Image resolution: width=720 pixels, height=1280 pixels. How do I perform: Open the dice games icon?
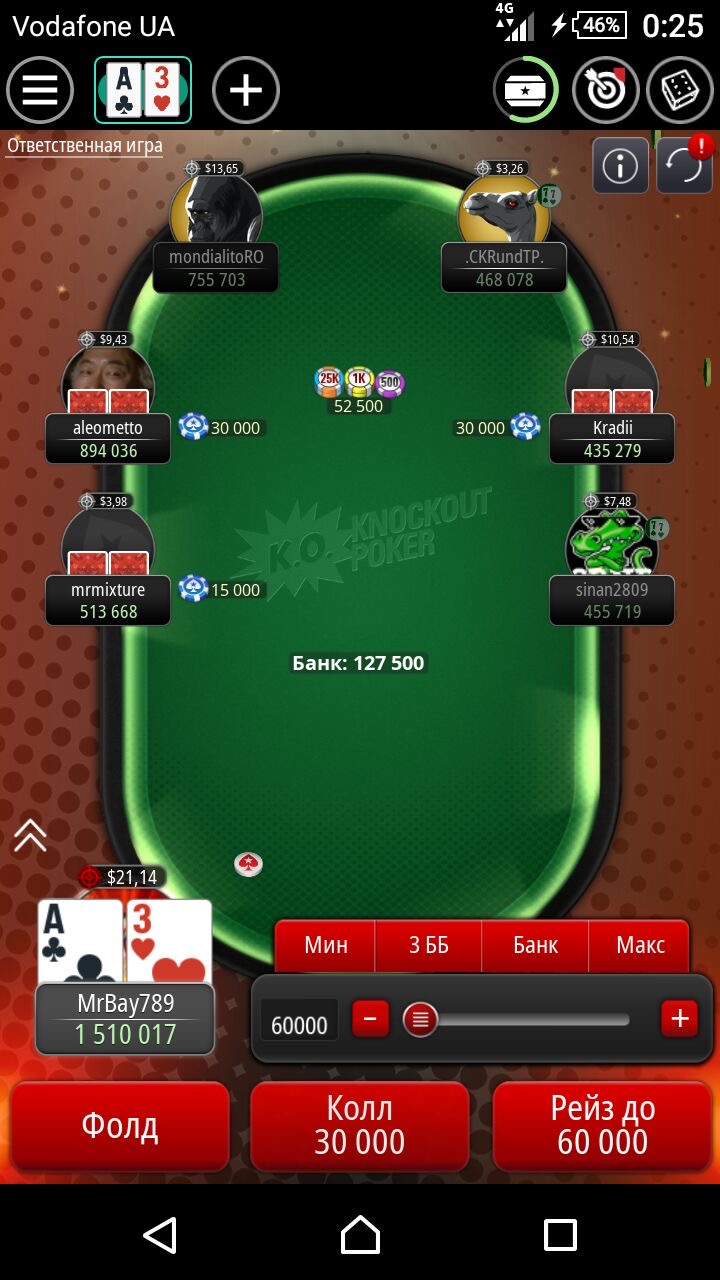click(680, 90)
